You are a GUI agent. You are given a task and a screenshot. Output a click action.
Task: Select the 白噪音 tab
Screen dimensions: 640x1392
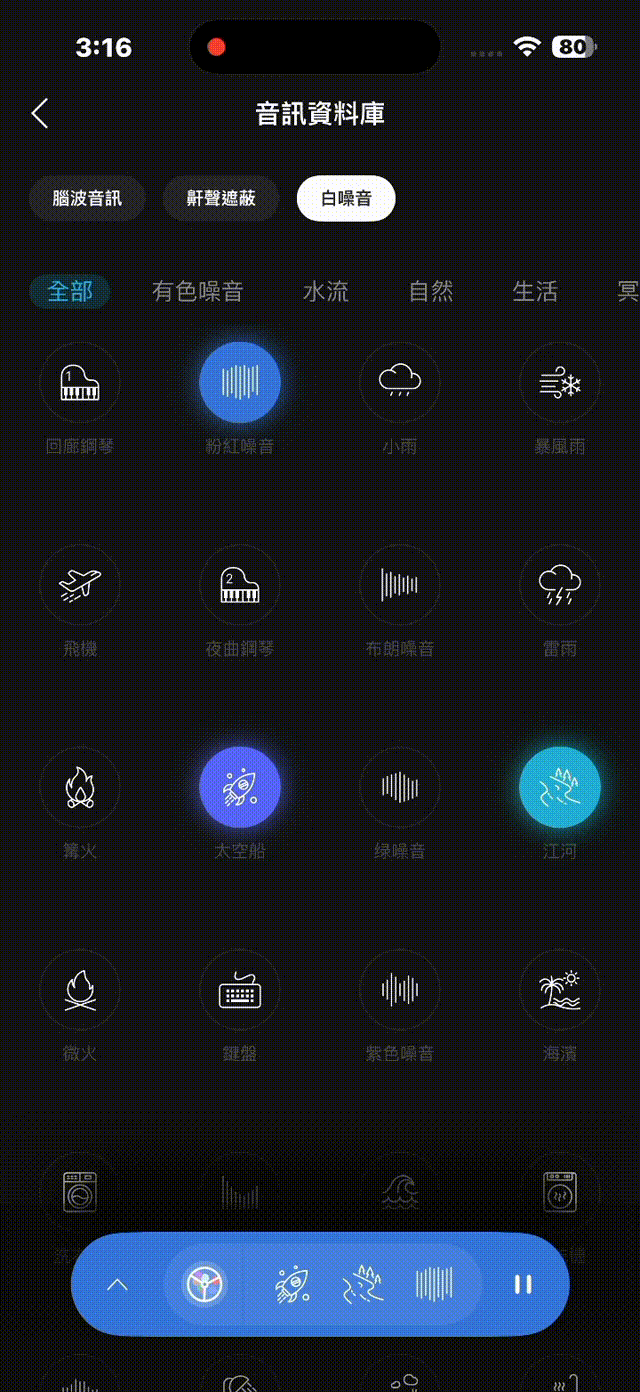point(346,198)
